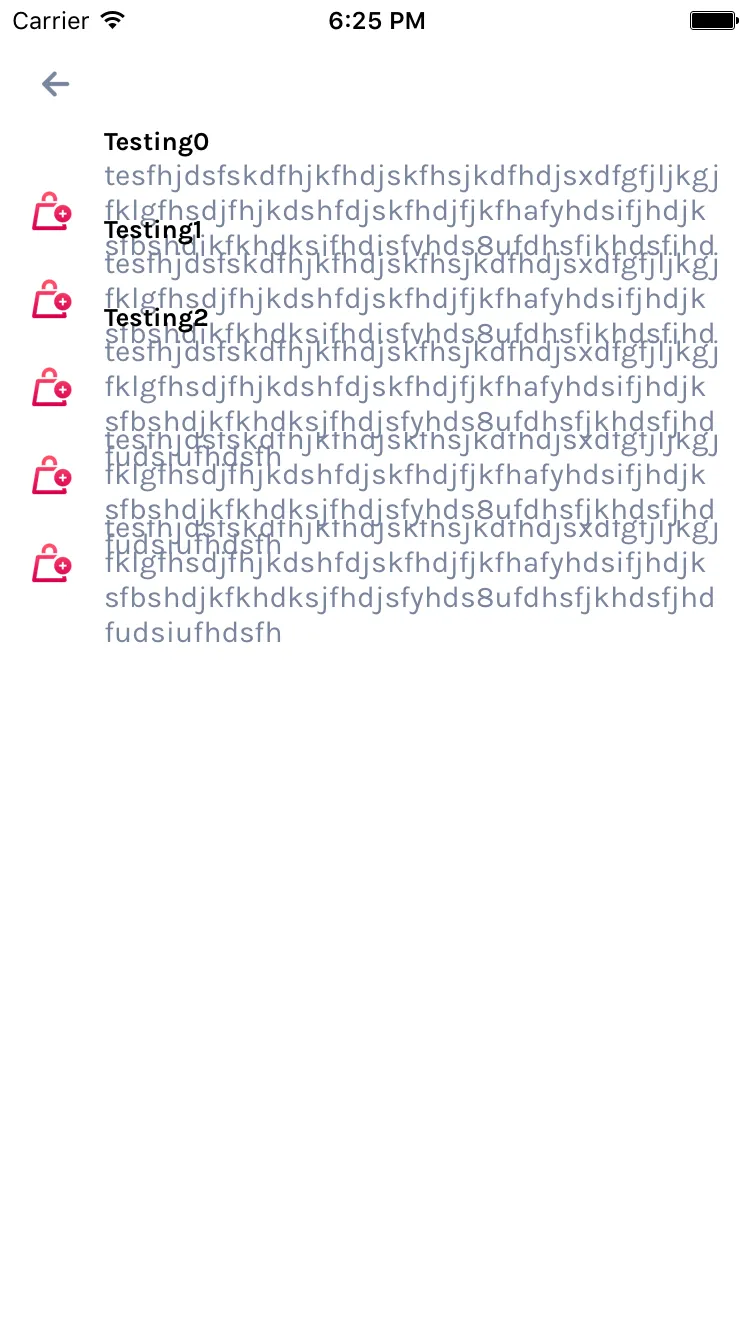Go back using the arrow icon
Image resolution: width=750 pixels, height=1334 pixels.
click(55, 84)
